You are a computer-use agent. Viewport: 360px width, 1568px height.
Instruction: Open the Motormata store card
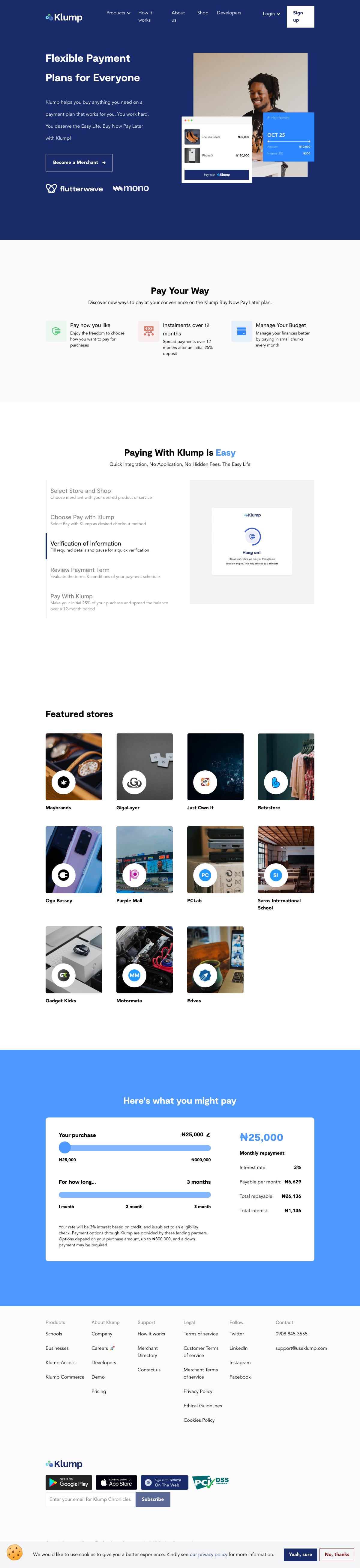144,960
